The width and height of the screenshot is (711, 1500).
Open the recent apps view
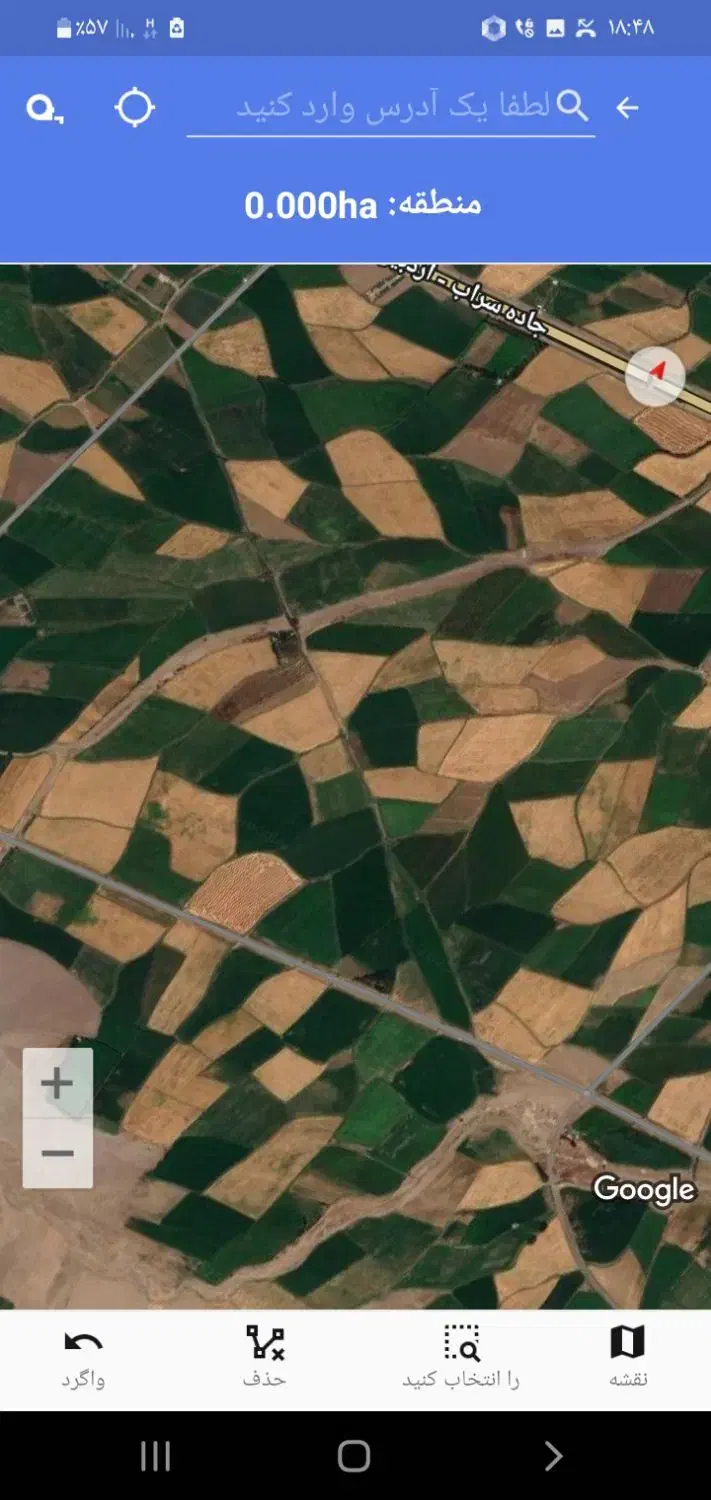(x=155, y=1456)
